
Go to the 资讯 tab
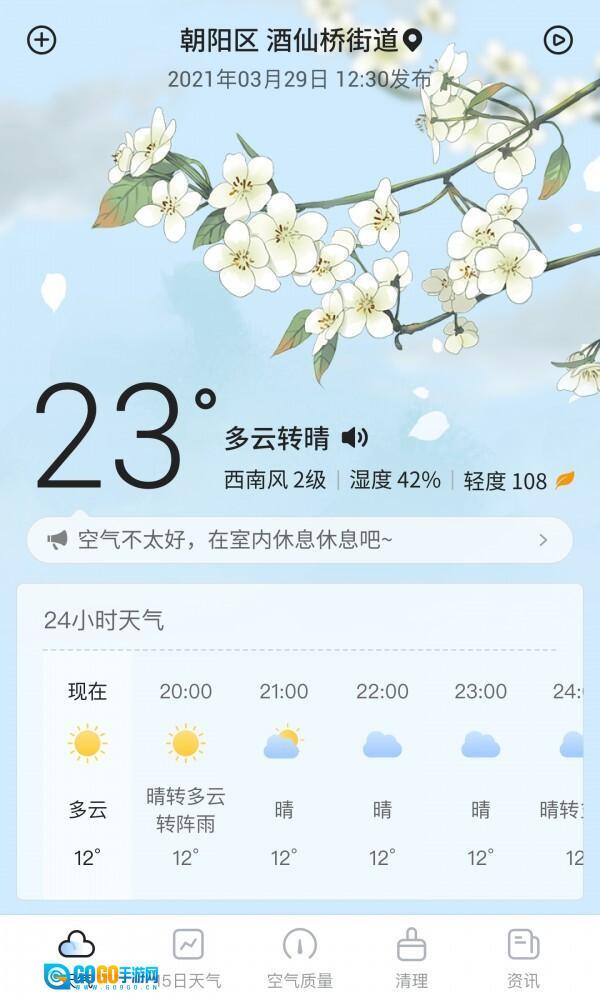[x=522, y=957]
